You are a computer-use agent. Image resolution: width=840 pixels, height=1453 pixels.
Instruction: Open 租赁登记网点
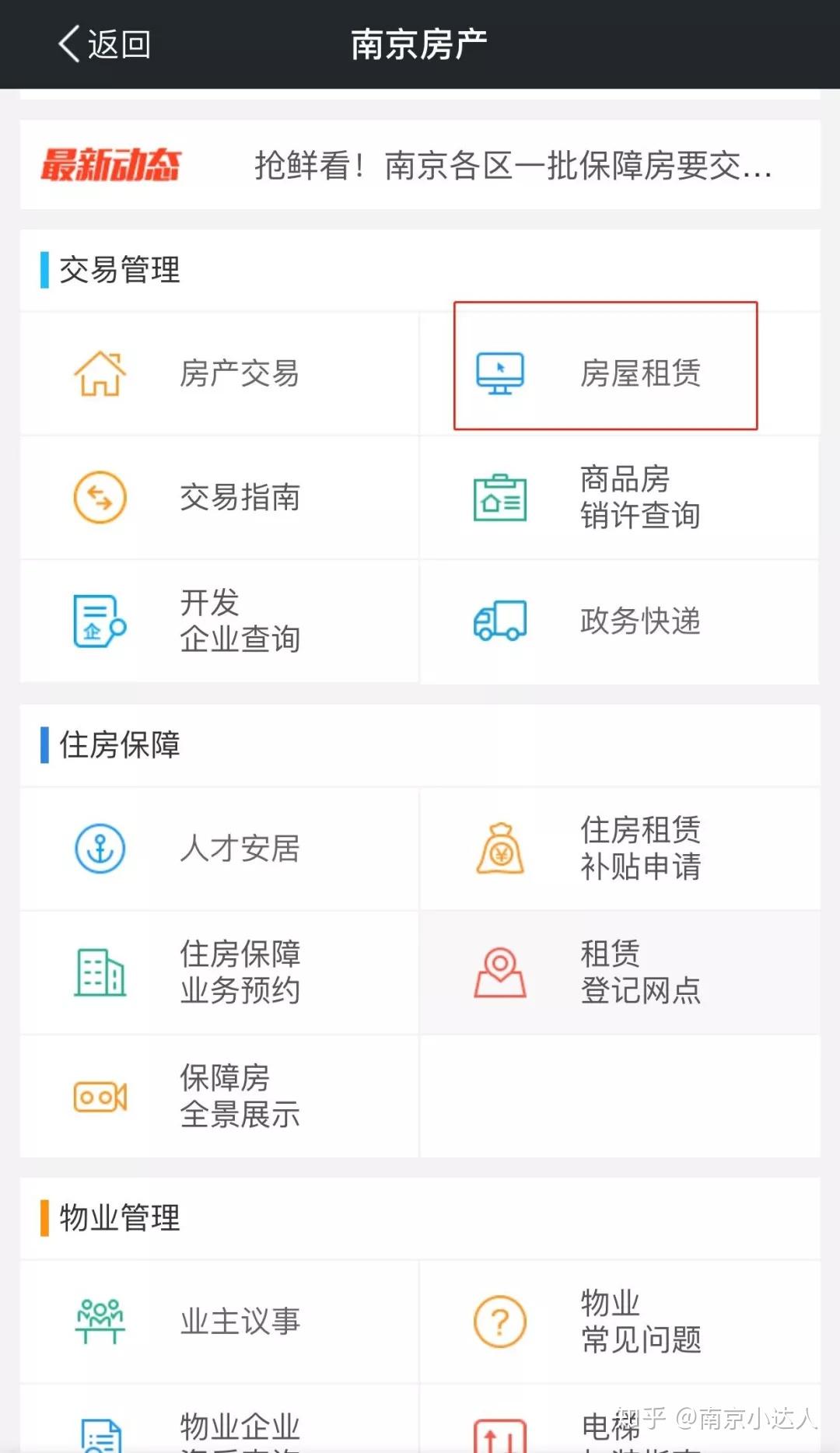point(620,972)
